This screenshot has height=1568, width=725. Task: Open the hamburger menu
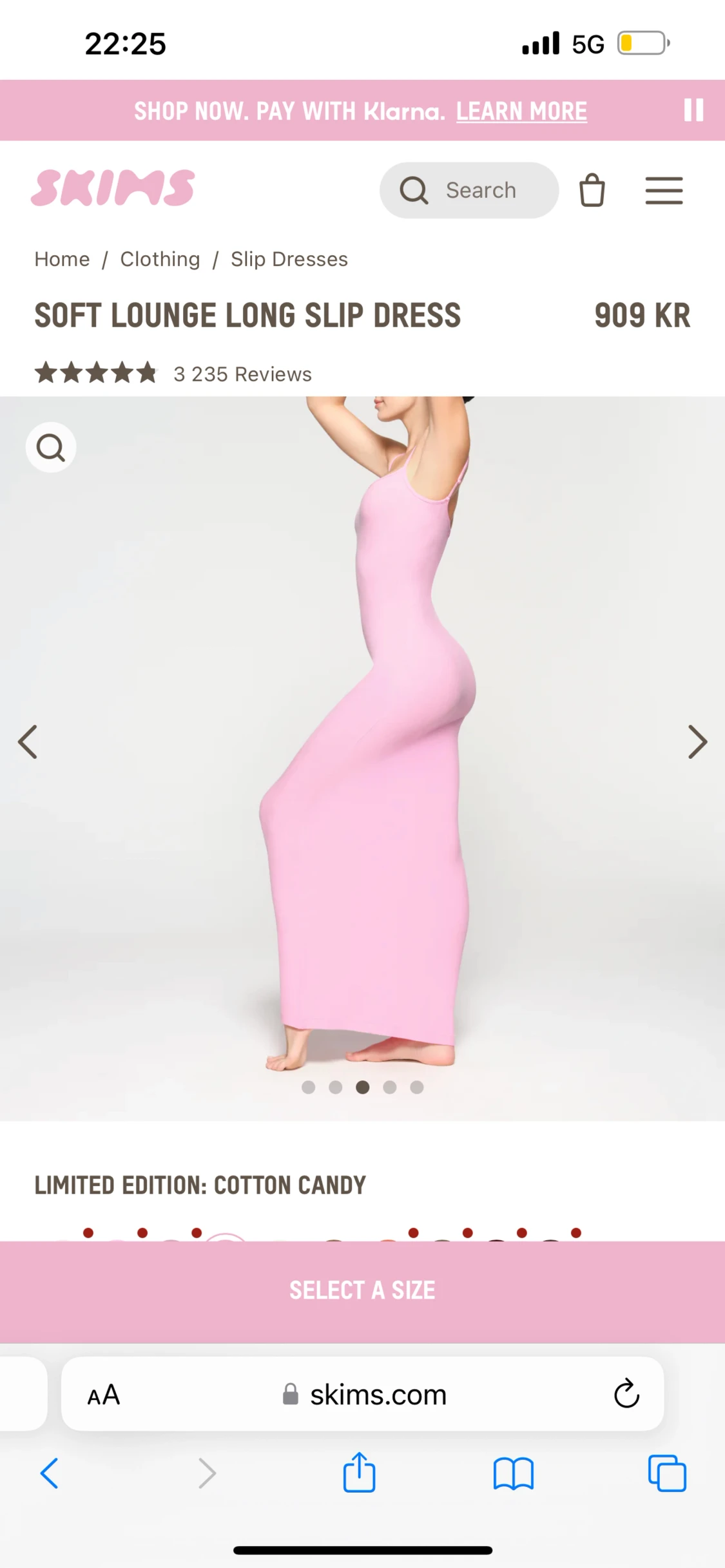(664, 190)
